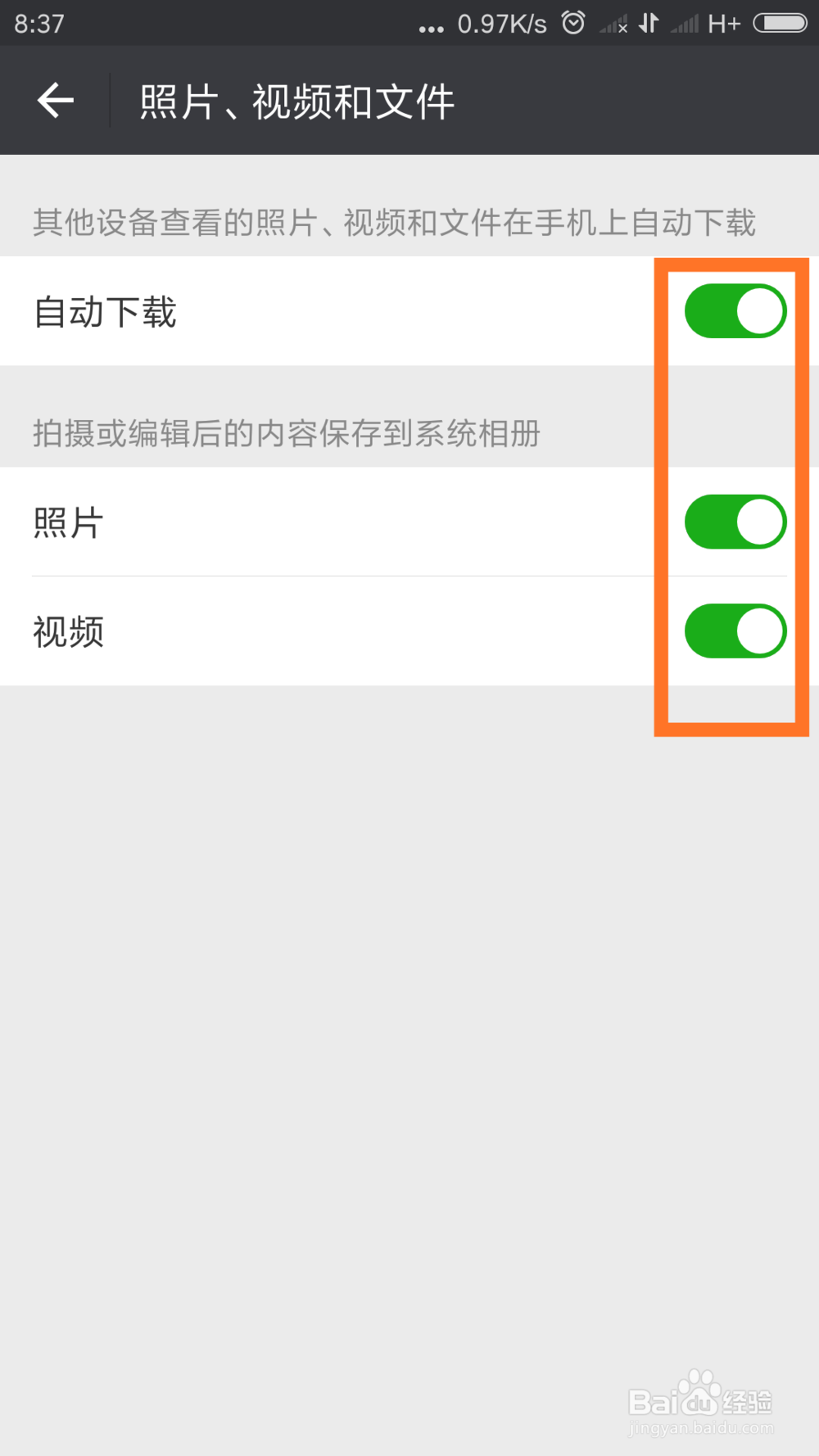Tap the 照片、视频和文件 title
Screen dimensions: 819x1456
tap(296, 100)
